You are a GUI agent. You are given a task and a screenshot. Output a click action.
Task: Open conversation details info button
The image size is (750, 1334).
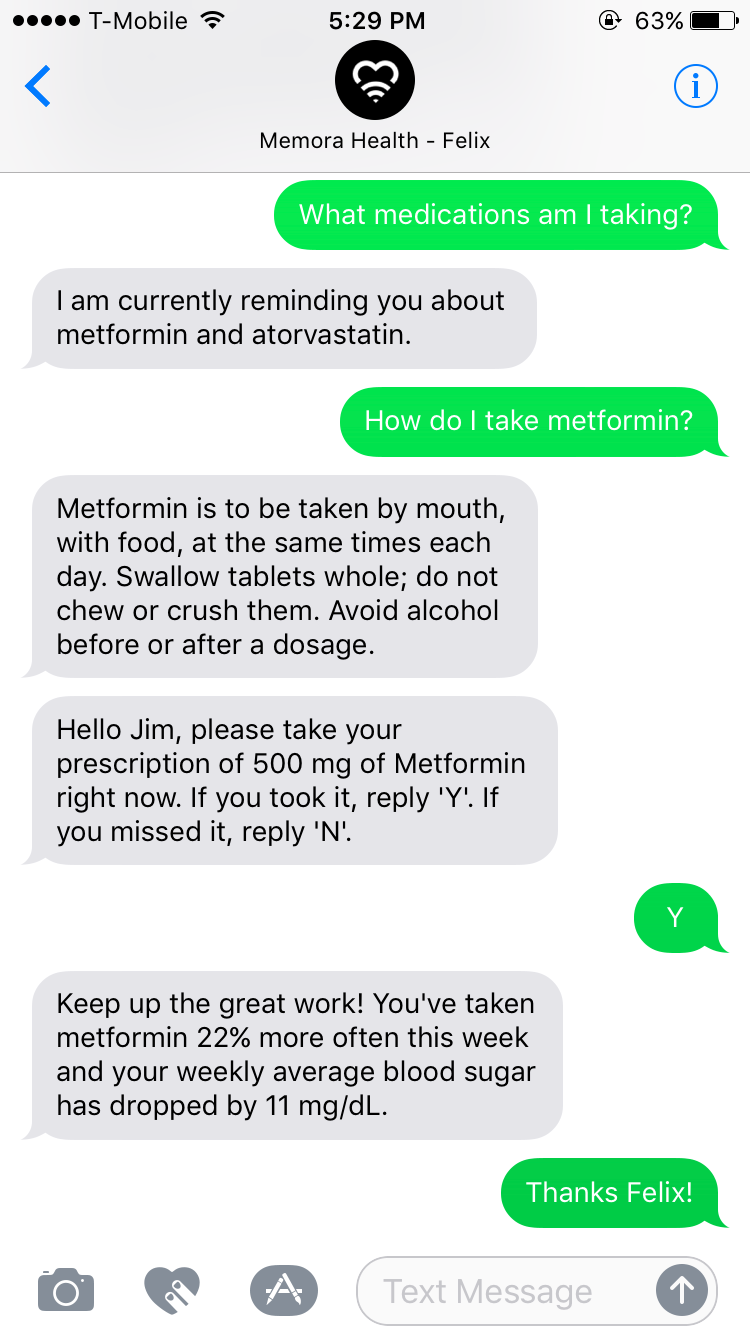click(695, 87)
